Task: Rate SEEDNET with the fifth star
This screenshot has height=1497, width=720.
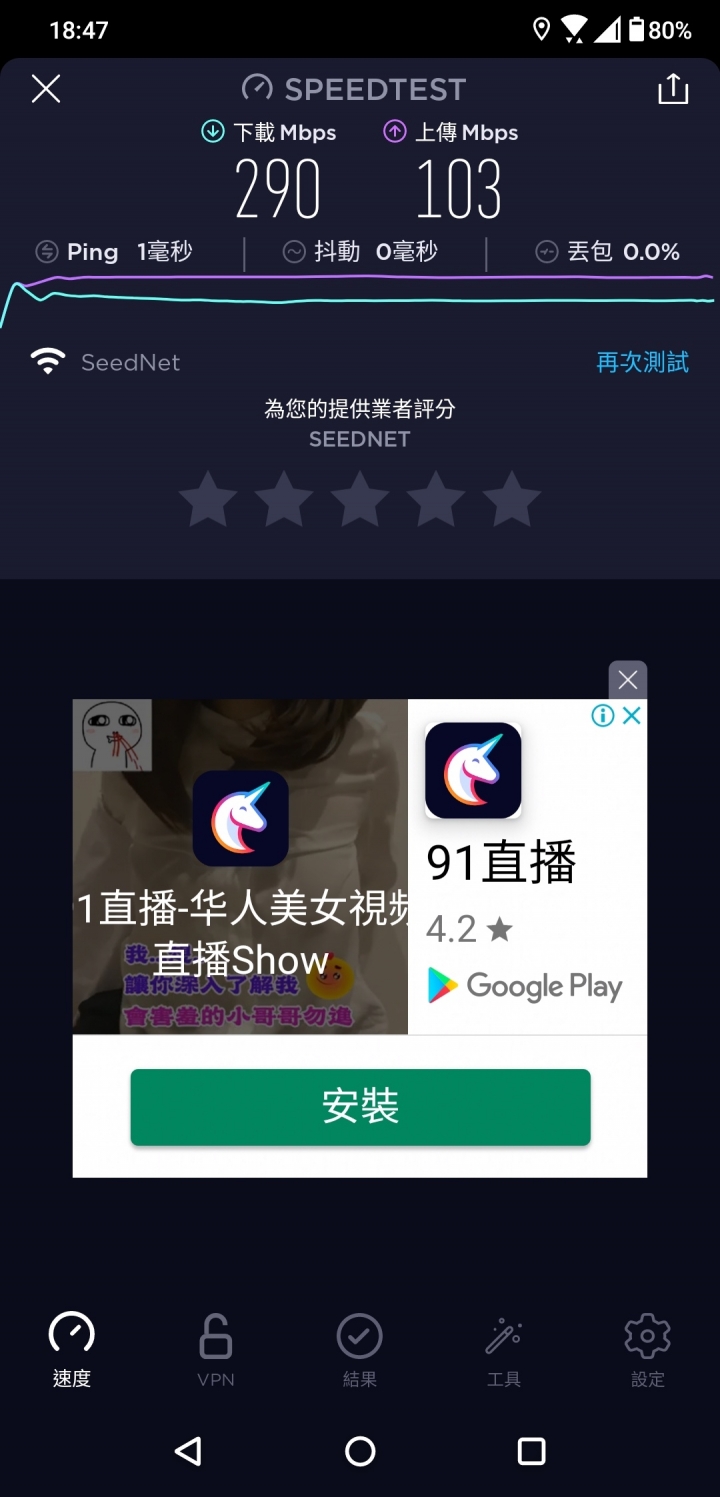Action: [x=511, y=500]
